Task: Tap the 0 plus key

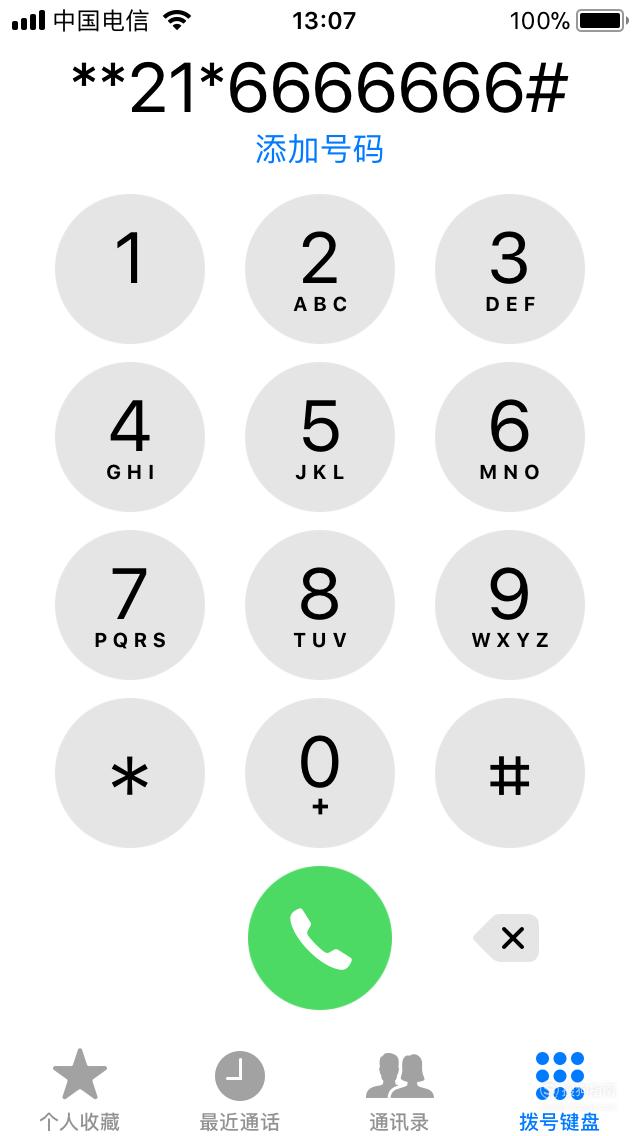Action: pyautogui.click(x=320, y=773)
